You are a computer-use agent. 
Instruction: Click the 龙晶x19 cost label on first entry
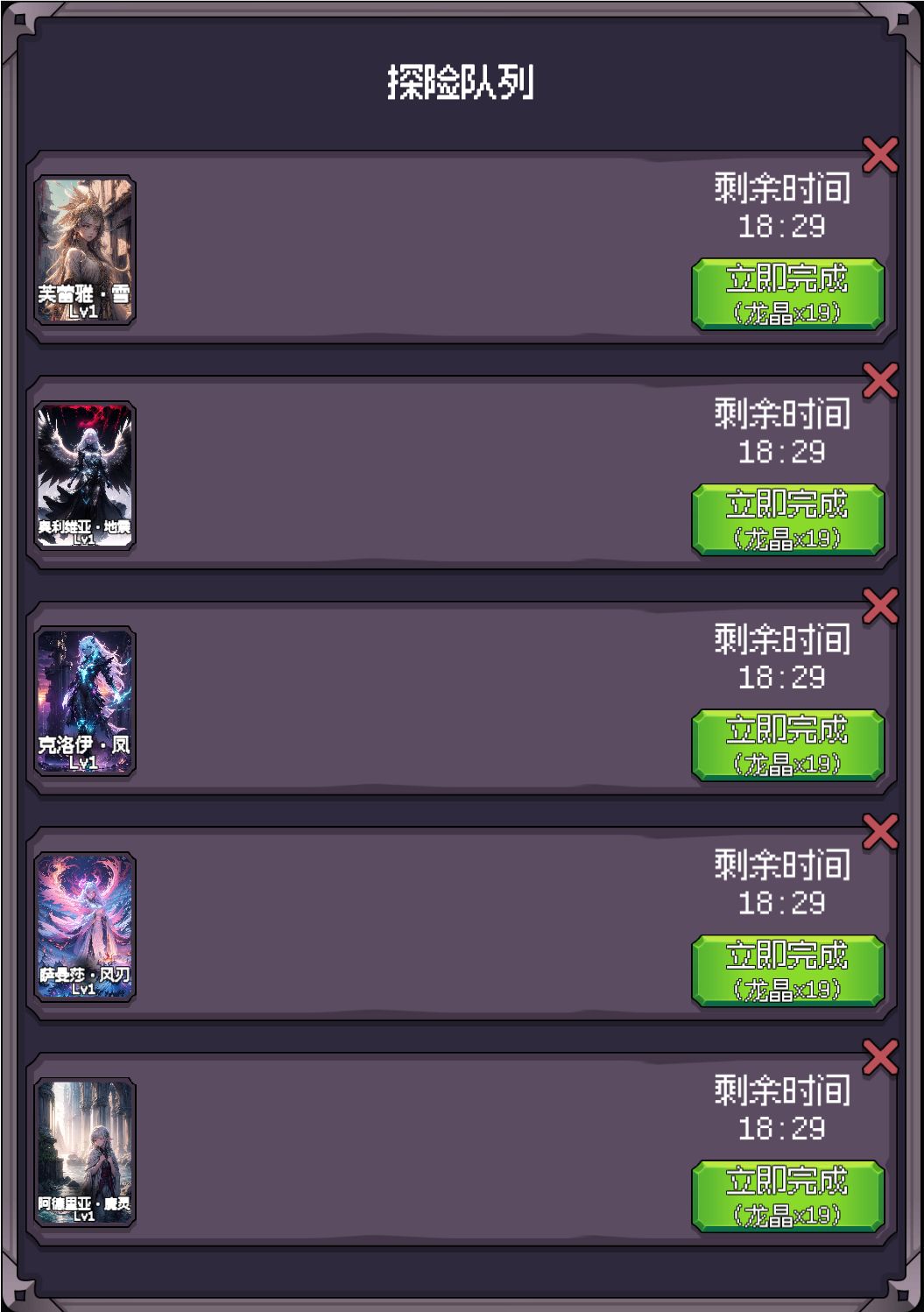click(786, 310)
